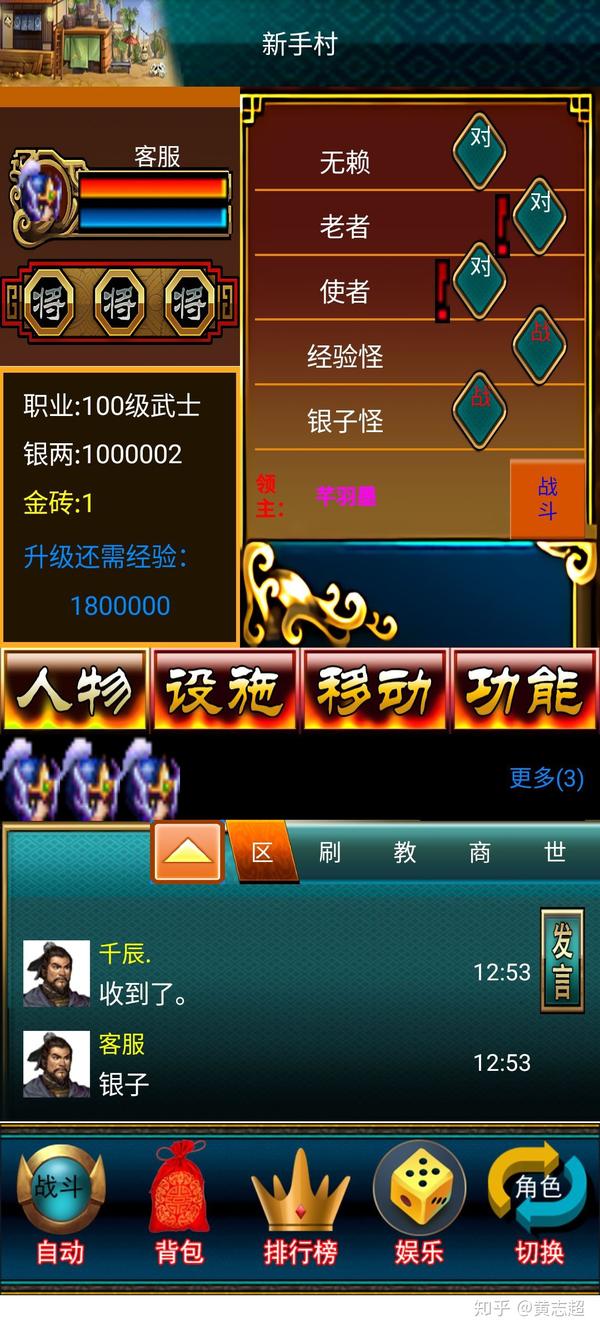
Task: Switch to the 刷 chat channel
Action: (x=330, y=852)
